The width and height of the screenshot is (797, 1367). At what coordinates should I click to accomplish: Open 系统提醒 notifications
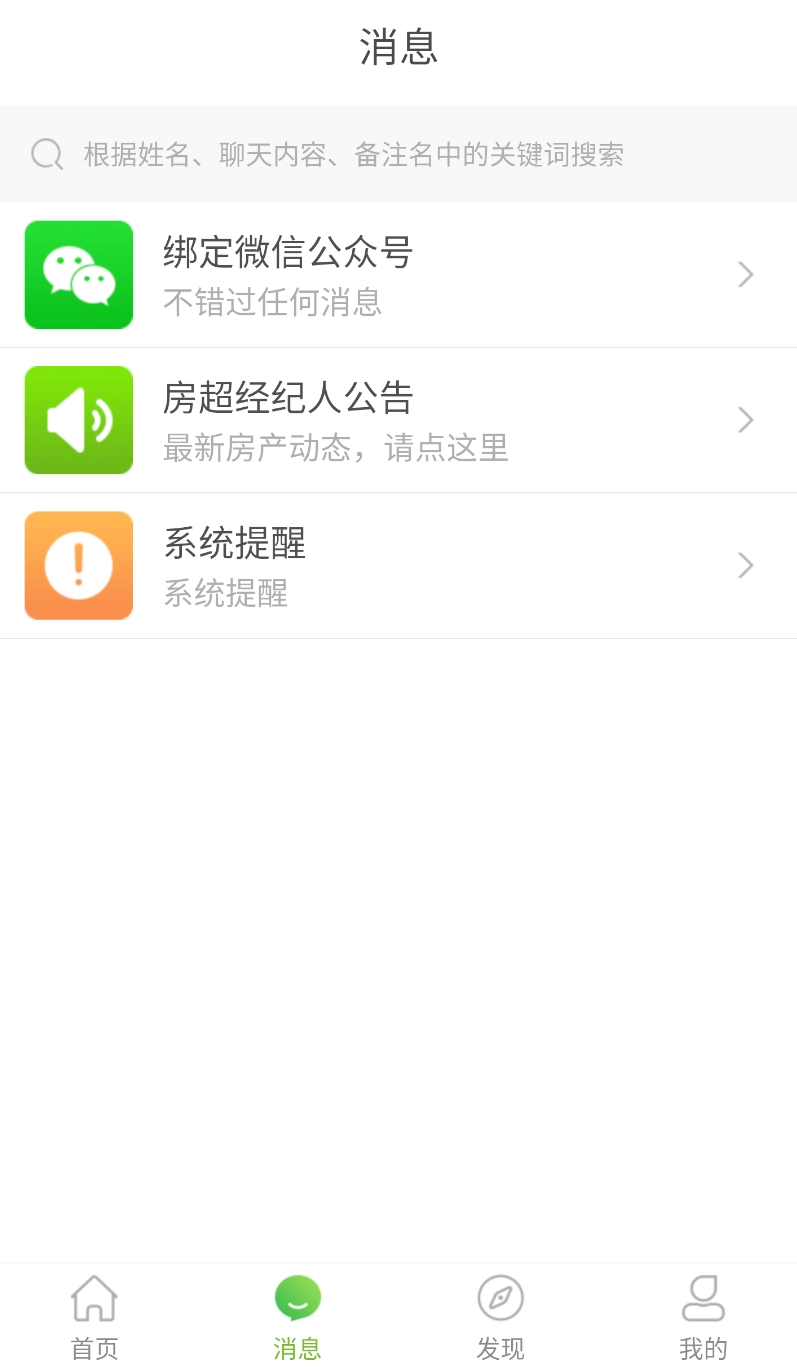(x=398, y=566)
